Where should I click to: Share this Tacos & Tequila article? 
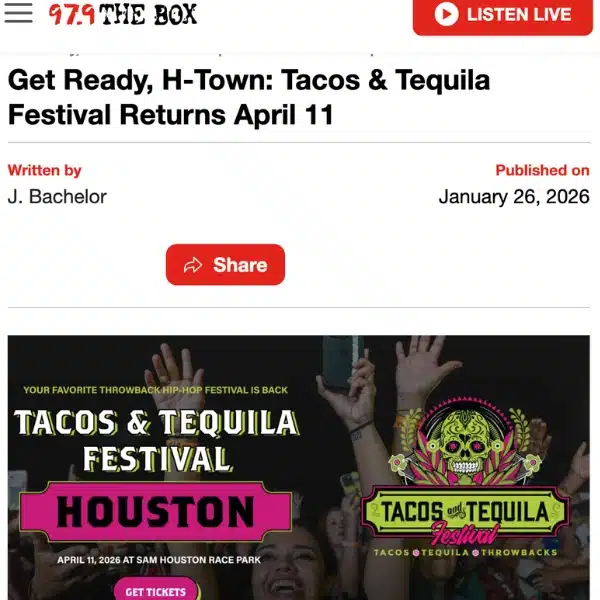point(225,265)
